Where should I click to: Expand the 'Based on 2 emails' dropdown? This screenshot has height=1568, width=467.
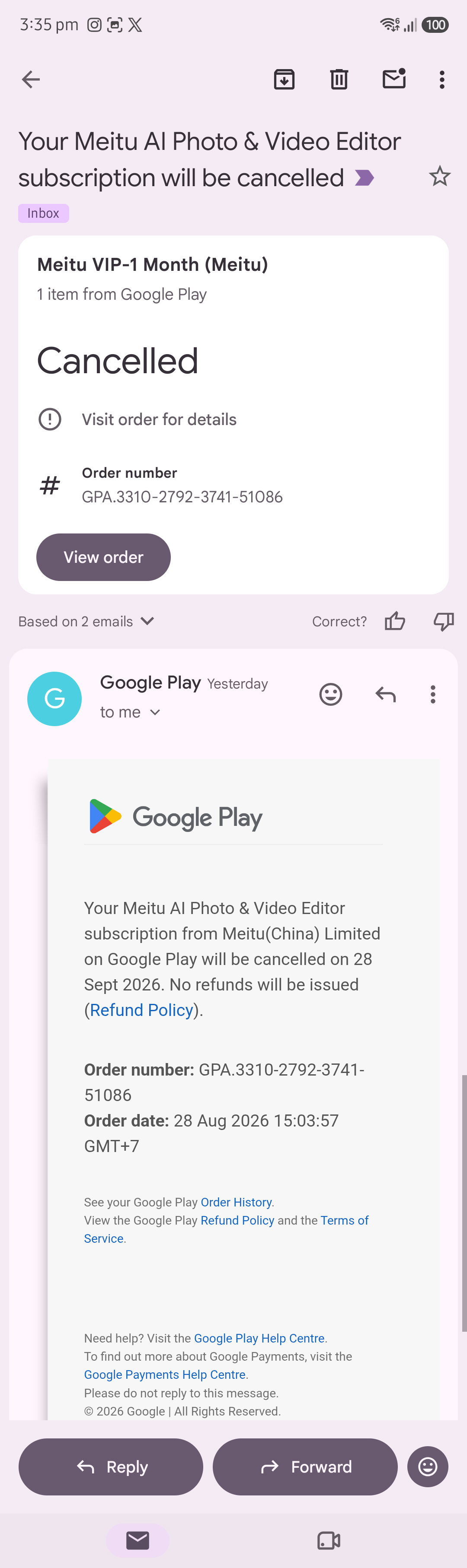point(86,621)
